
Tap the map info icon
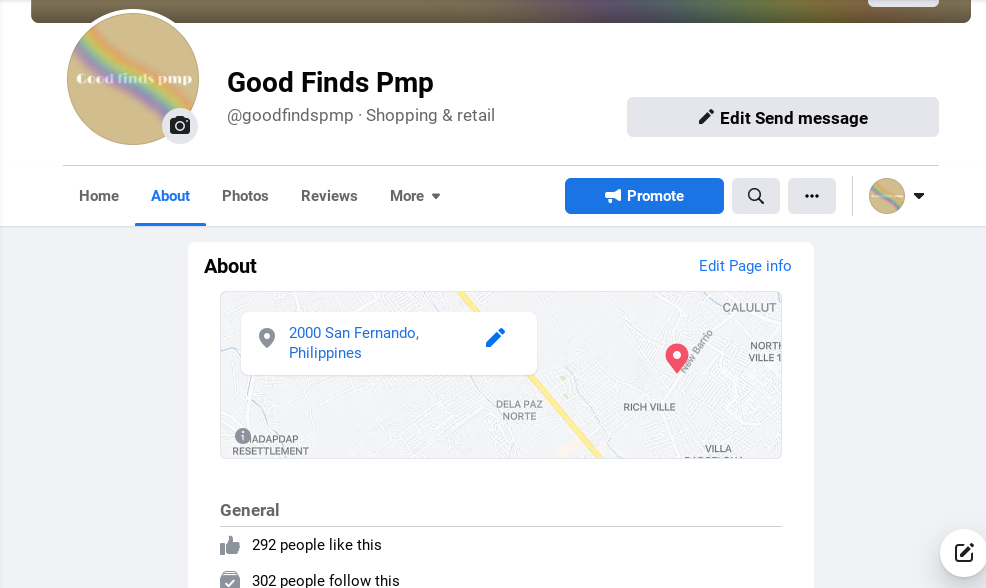243,436
